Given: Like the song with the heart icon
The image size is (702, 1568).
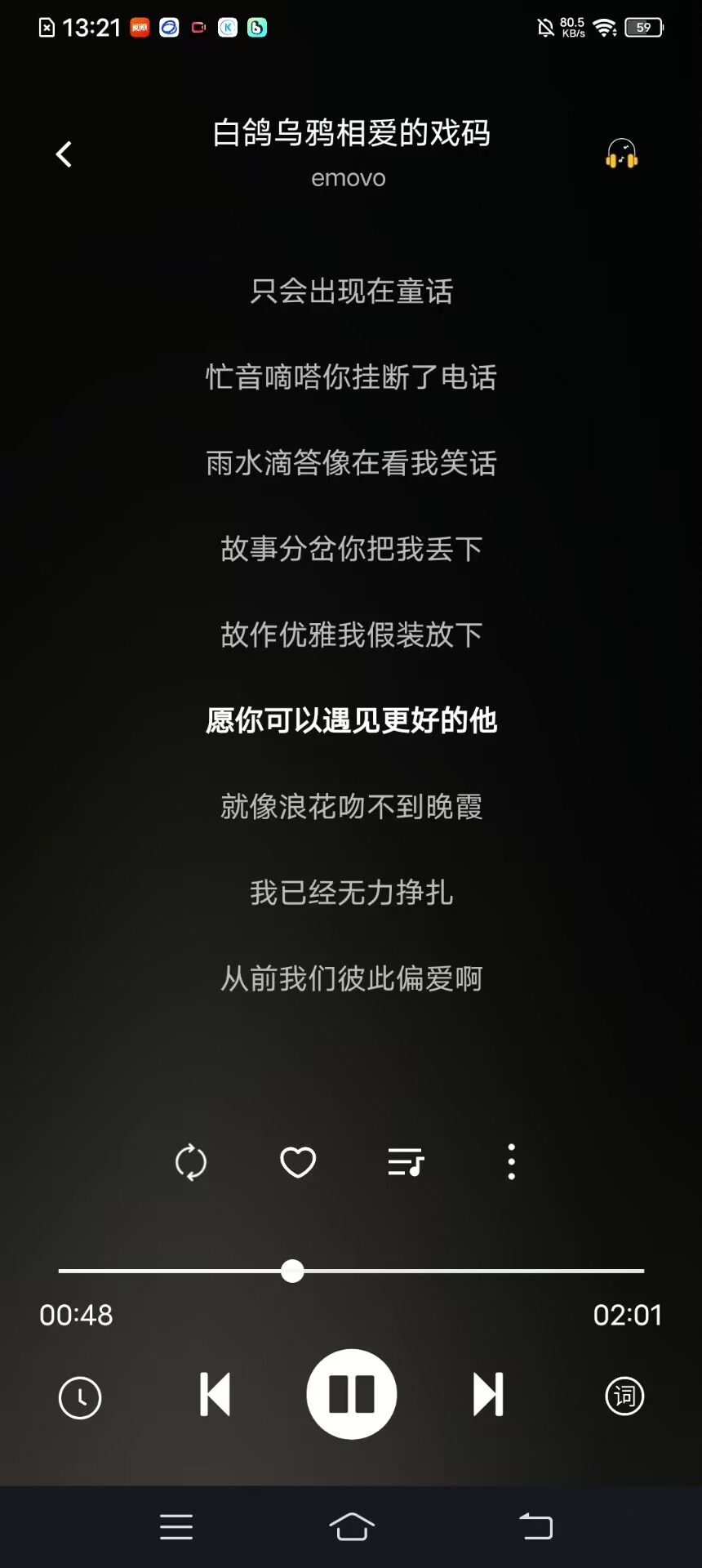Looking at the screenshot, I should click(x=298, y=1161).
